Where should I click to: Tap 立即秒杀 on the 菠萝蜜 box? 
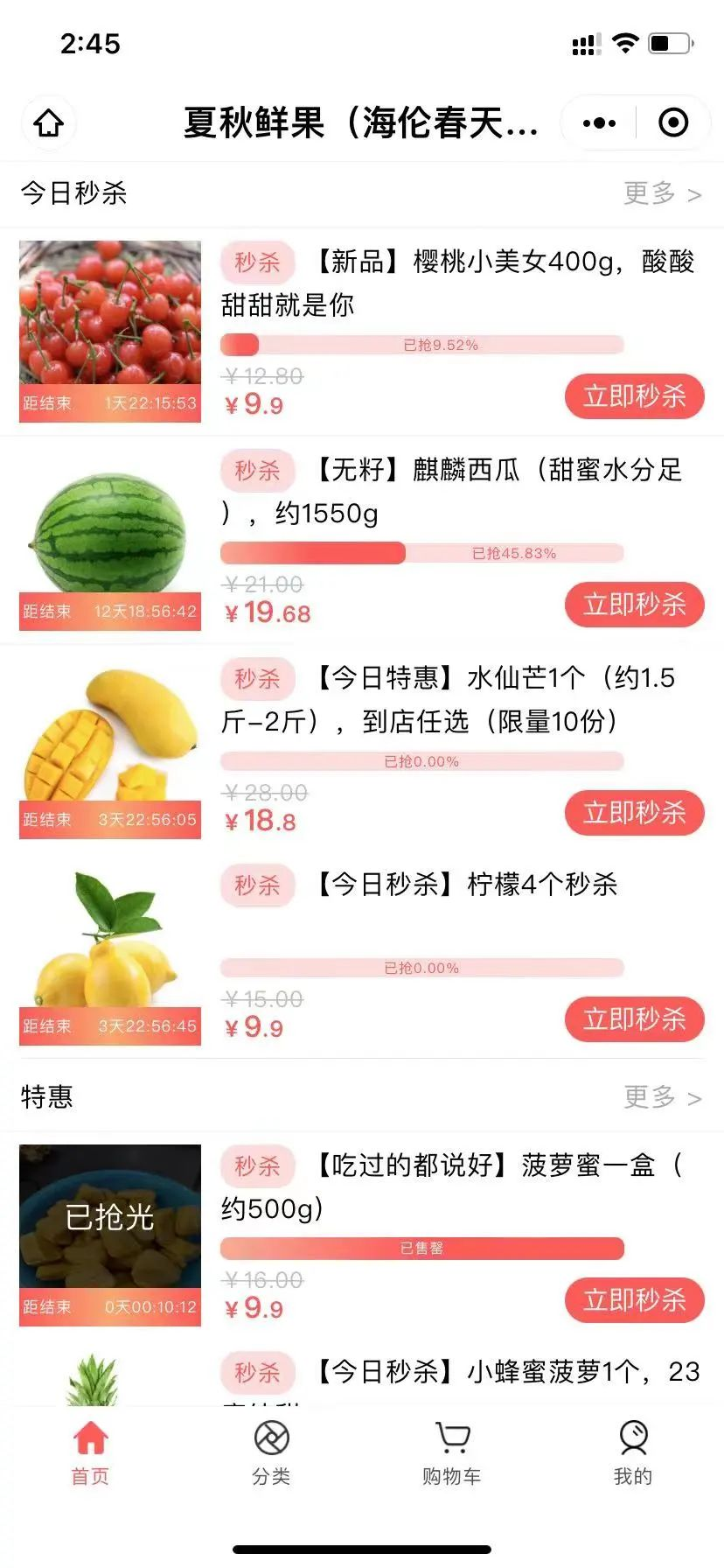(634, 1300)
